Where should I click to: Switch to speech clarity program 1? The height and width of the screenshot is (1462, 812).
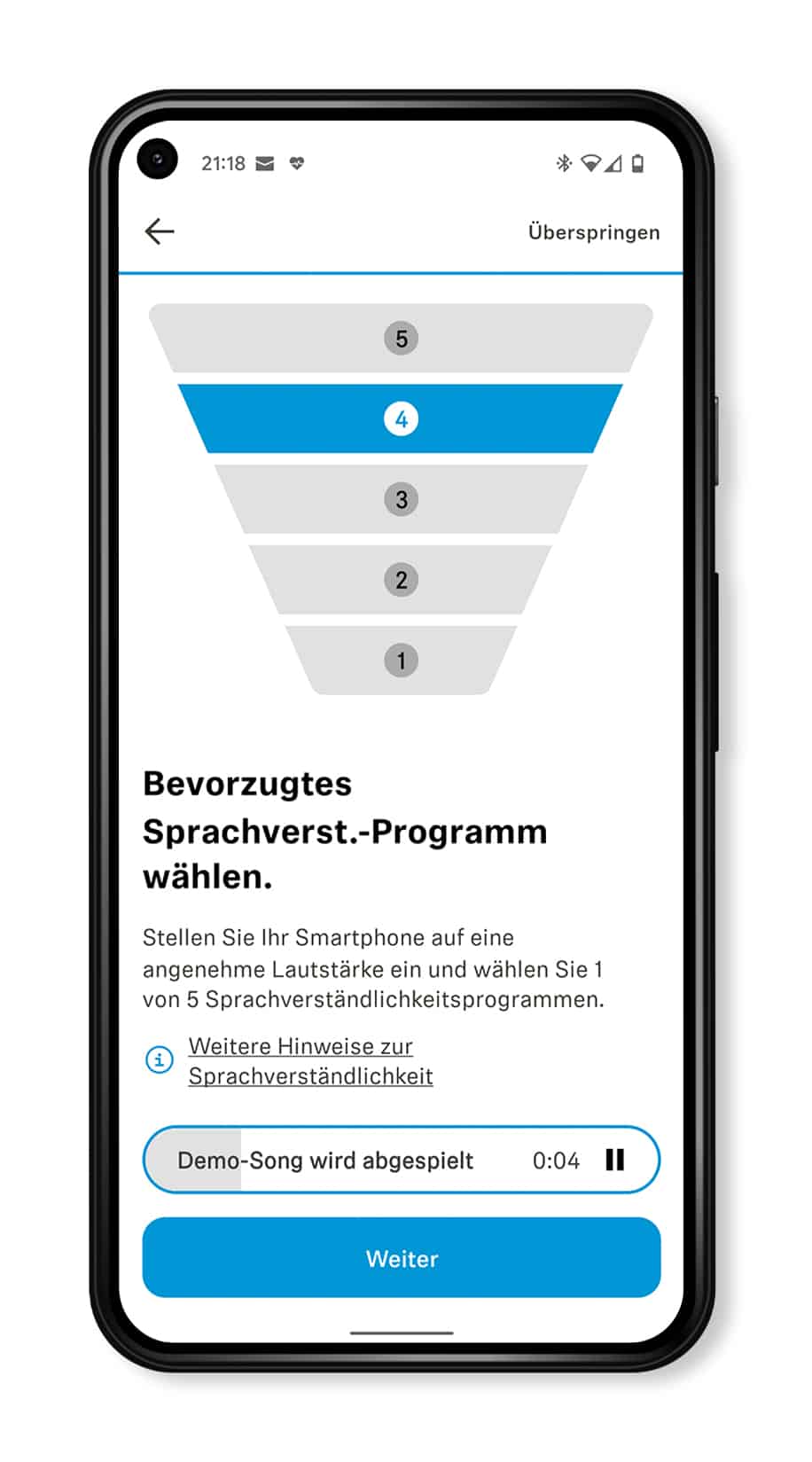(401, 661)
